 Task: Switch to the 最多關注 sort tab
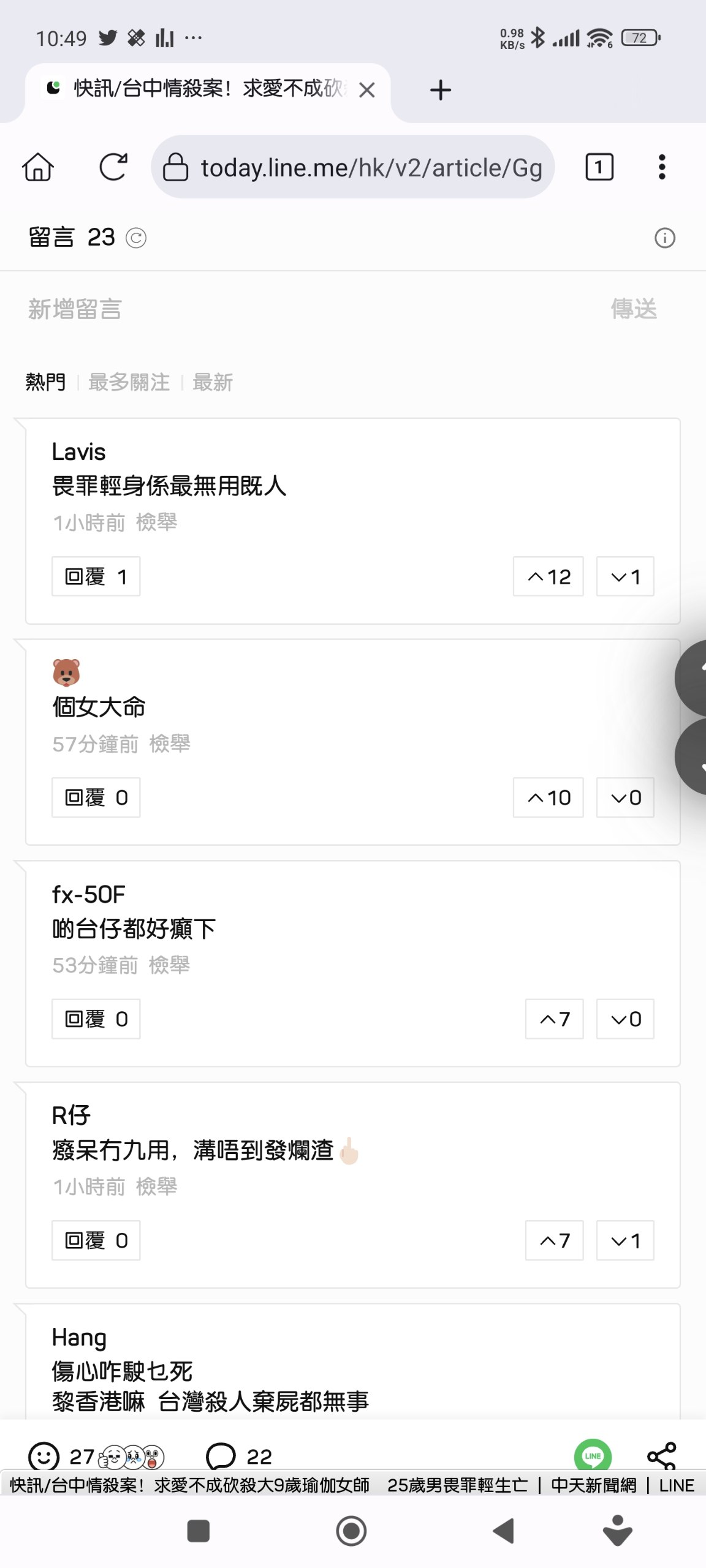pyautogui.click(x=129, y=382)
